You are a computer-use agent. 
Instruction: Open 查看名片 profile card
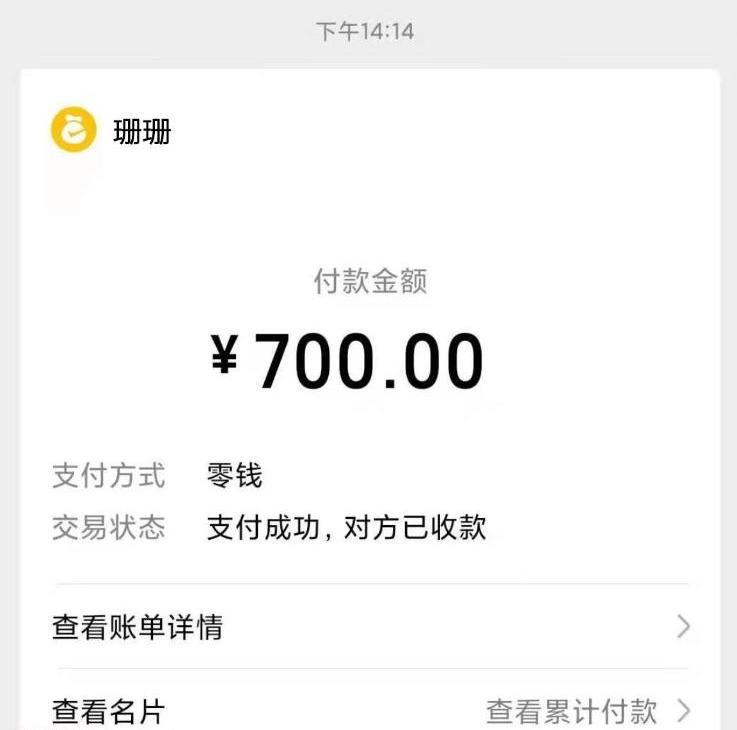pyautogui.click(x=108, y=712)
